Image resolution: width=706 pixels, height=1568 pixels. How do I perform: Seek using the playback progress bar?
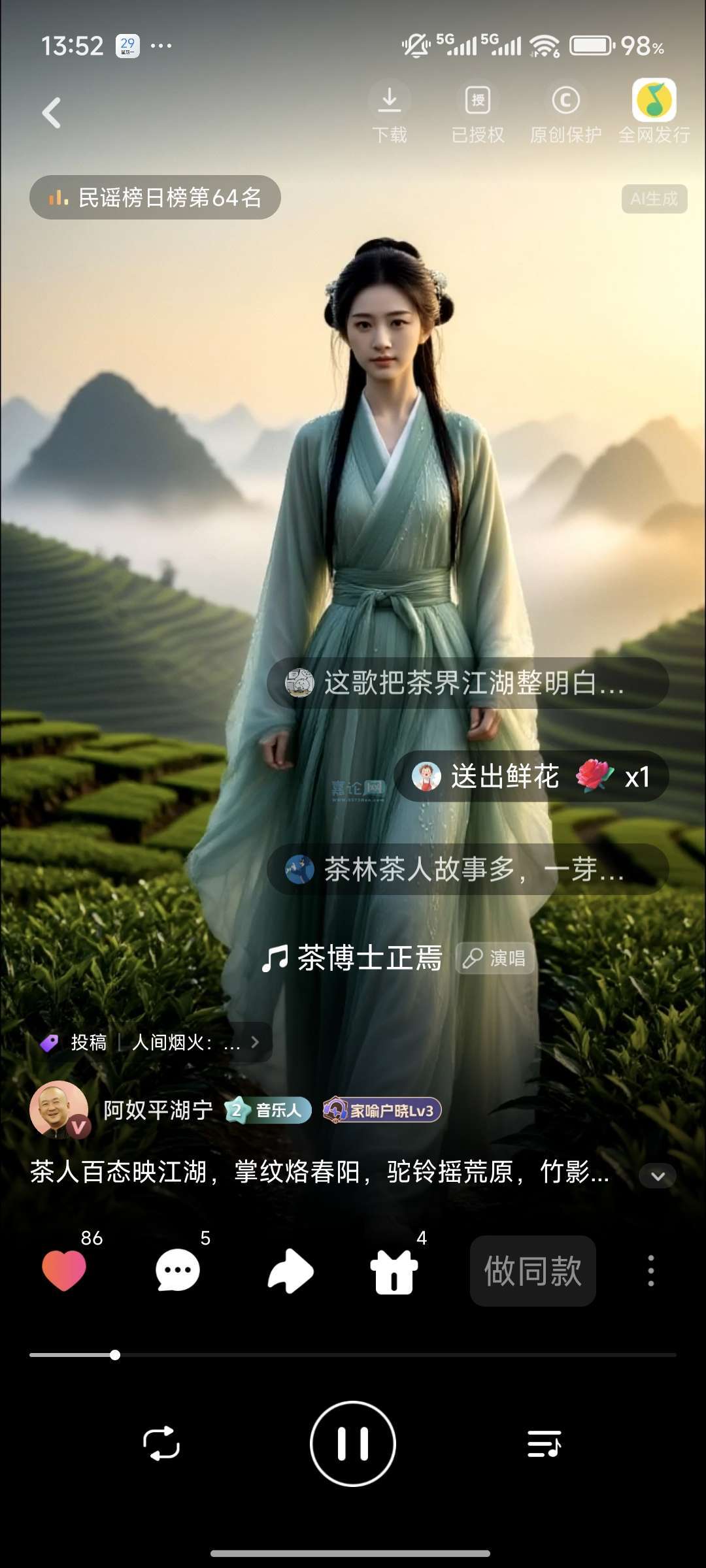353,1355
